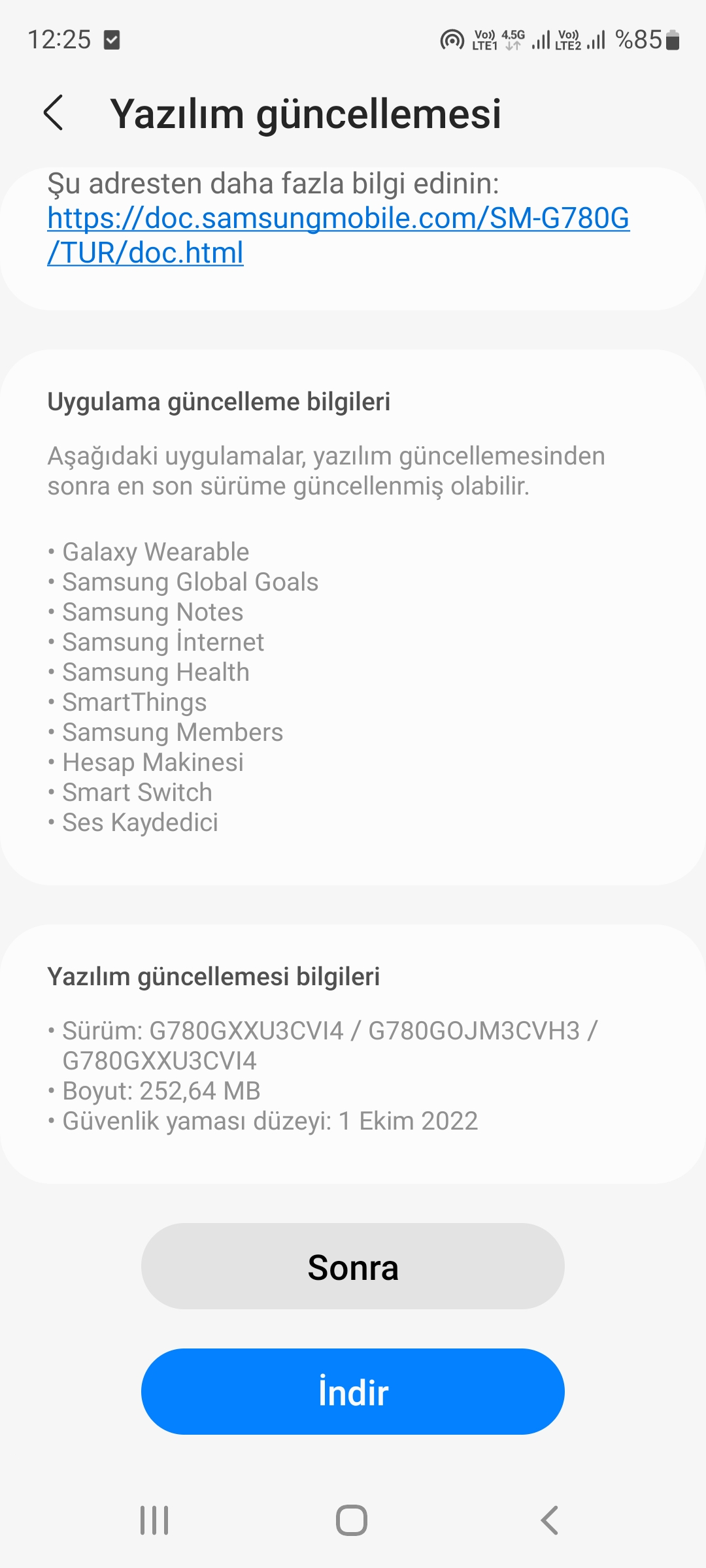Open the doc.samsungmobile.com info link

click(338, 235)
